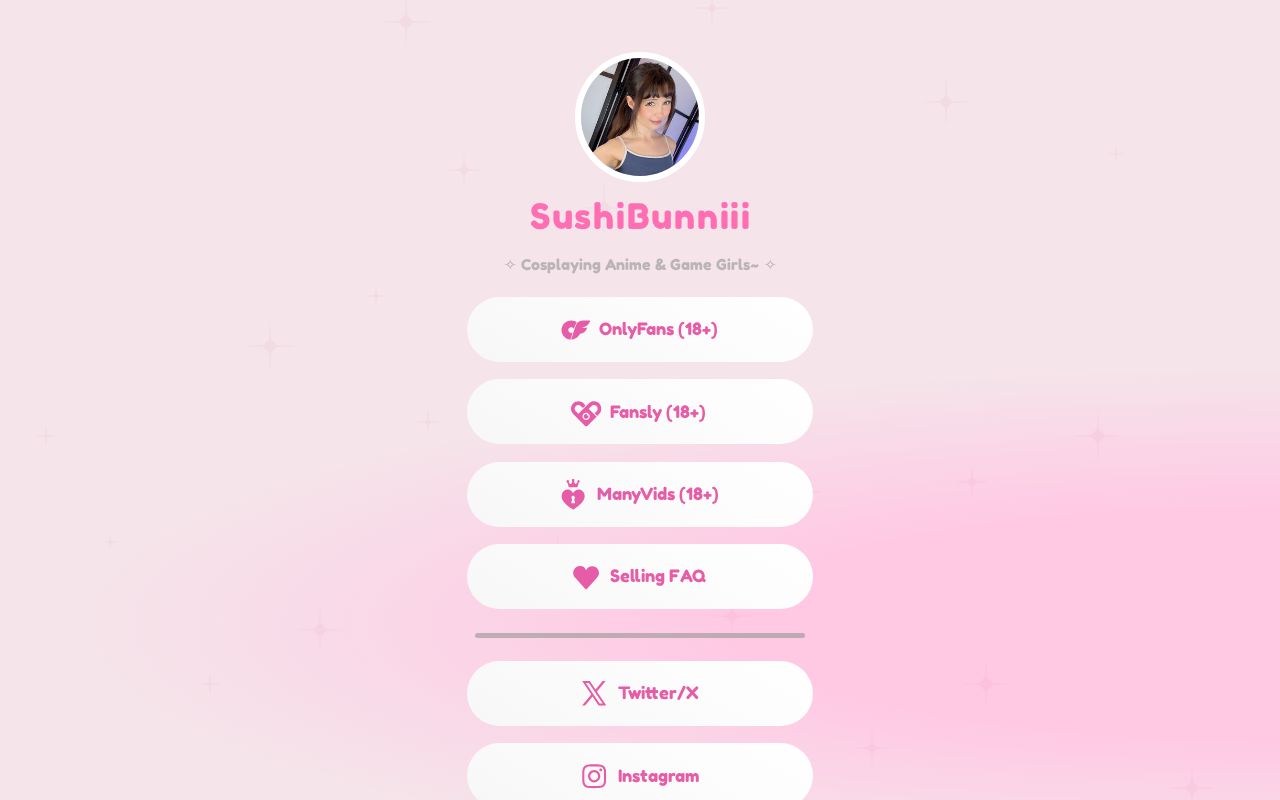Screen dimensions: 1280x800
Task: Open the Instagram link
Action: click(x=640, y=775)
